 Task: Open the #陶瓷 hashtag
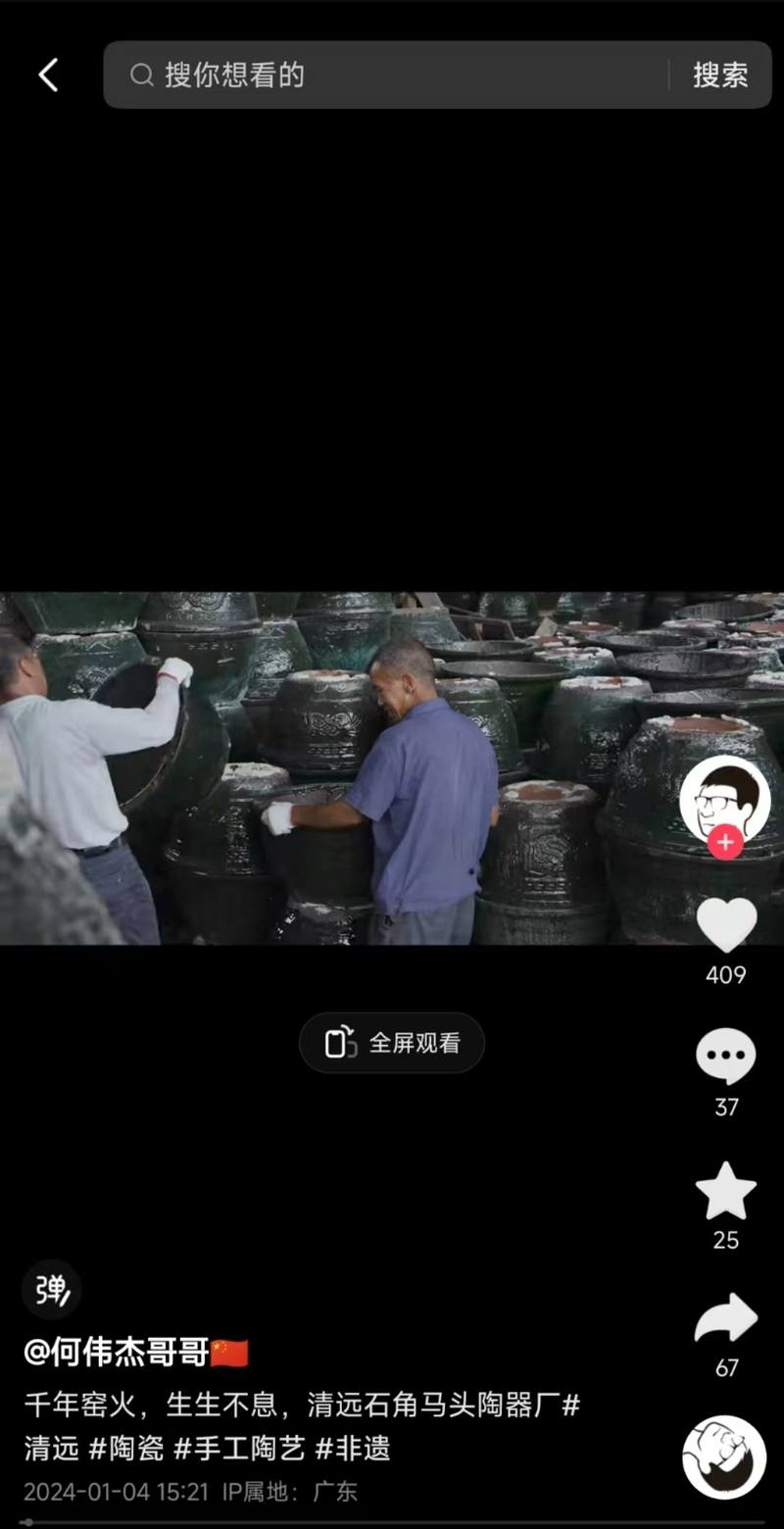[x=127, y=1448]
